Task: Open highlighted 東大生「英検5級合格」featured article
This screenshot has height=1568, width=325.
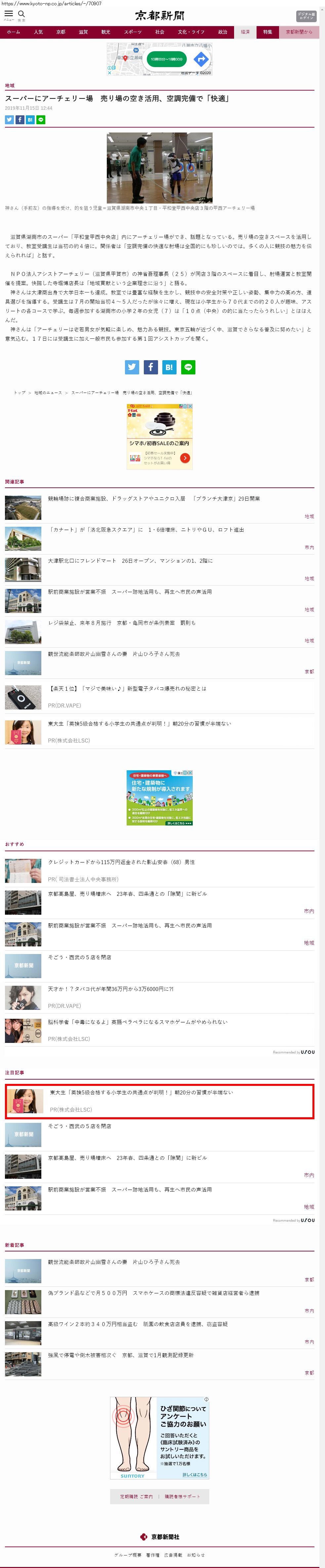Action: point(141,1092)
